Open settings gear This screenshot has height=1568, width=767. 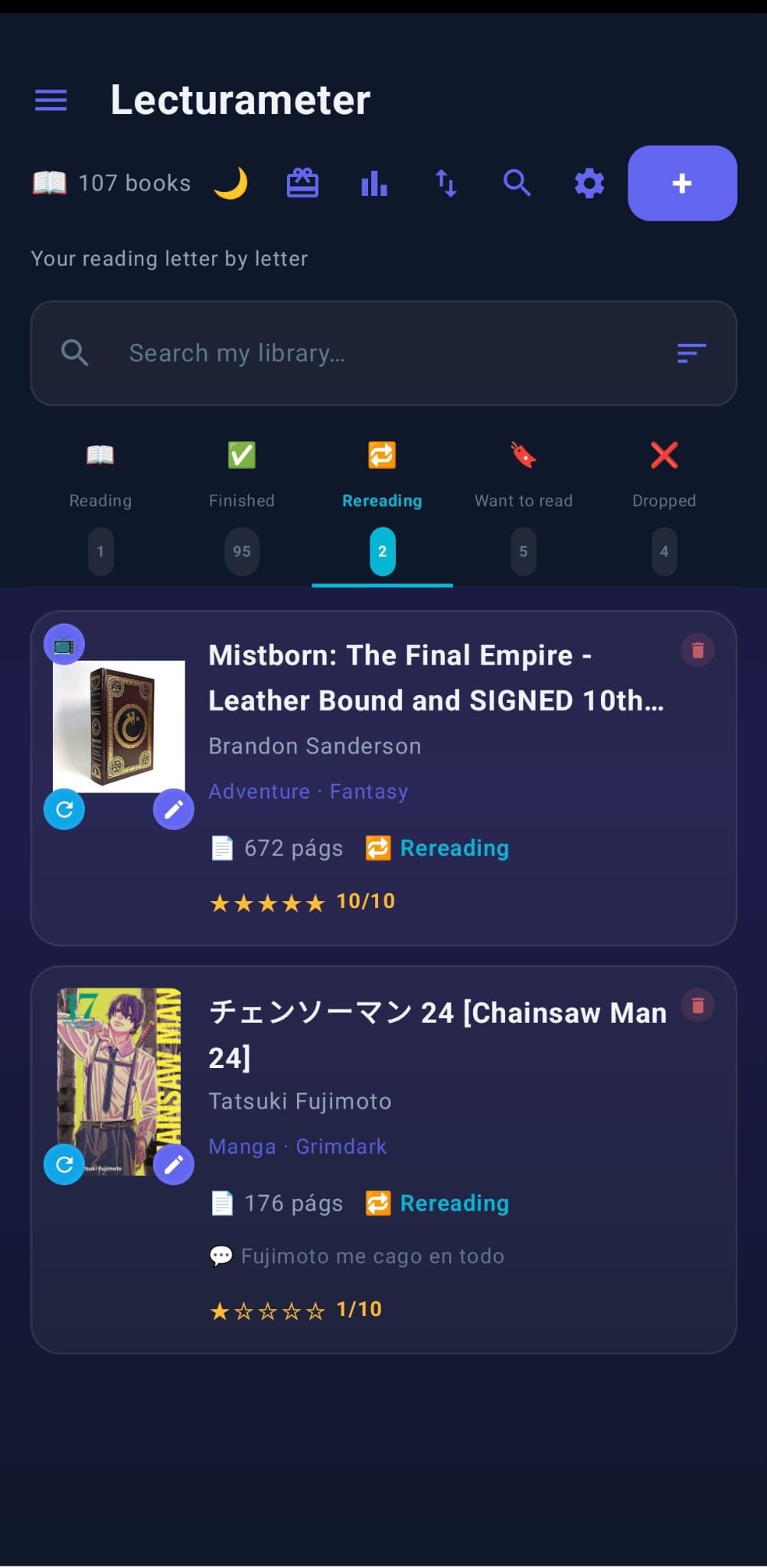[x=589, y=184]
